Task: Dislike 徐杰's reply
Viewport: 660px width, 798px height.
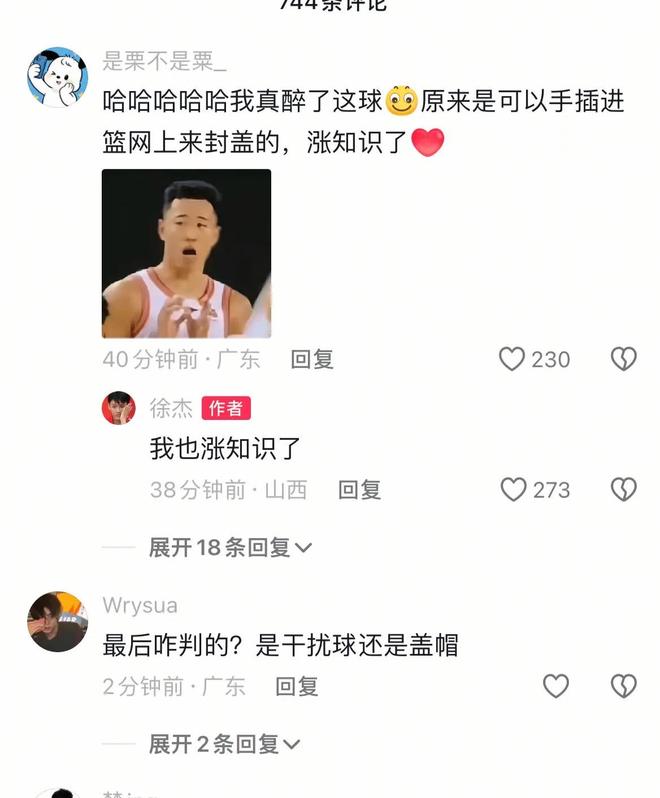Action: 623,490
